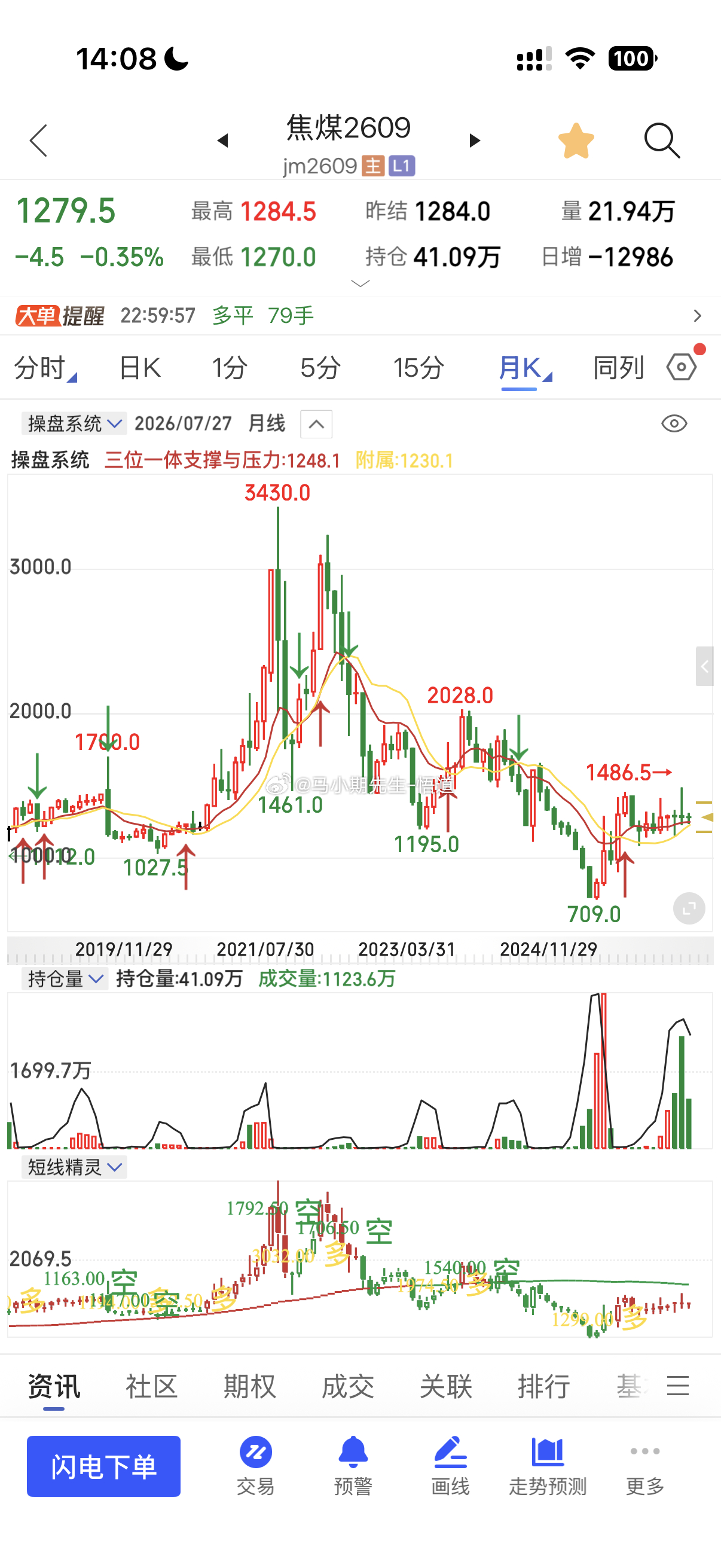Open the 短线精灵 indicator dropdown
721x1568 pixels.
tap(74, 1167)
